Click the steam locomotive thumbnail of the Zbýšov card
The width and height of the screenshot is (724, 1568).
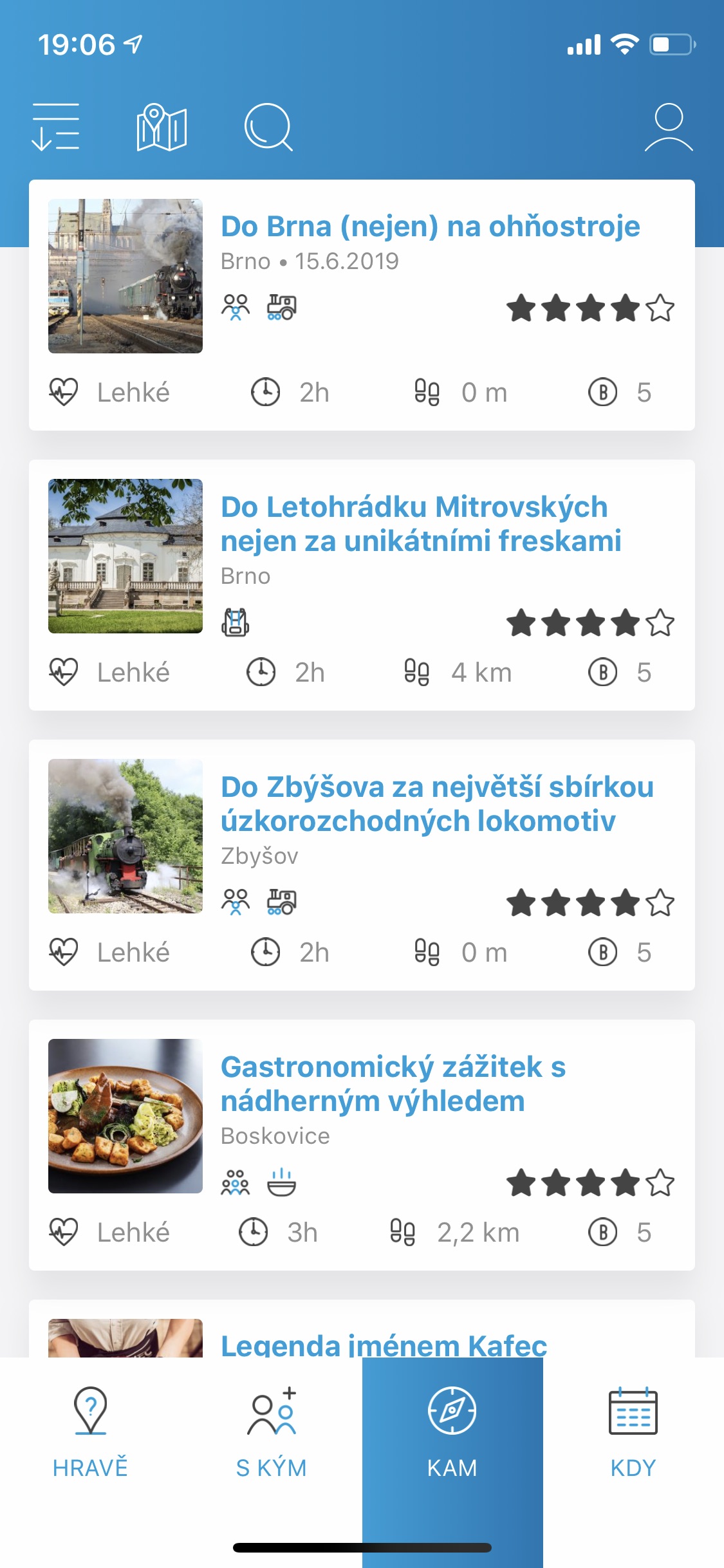click(x=125, y=838)
